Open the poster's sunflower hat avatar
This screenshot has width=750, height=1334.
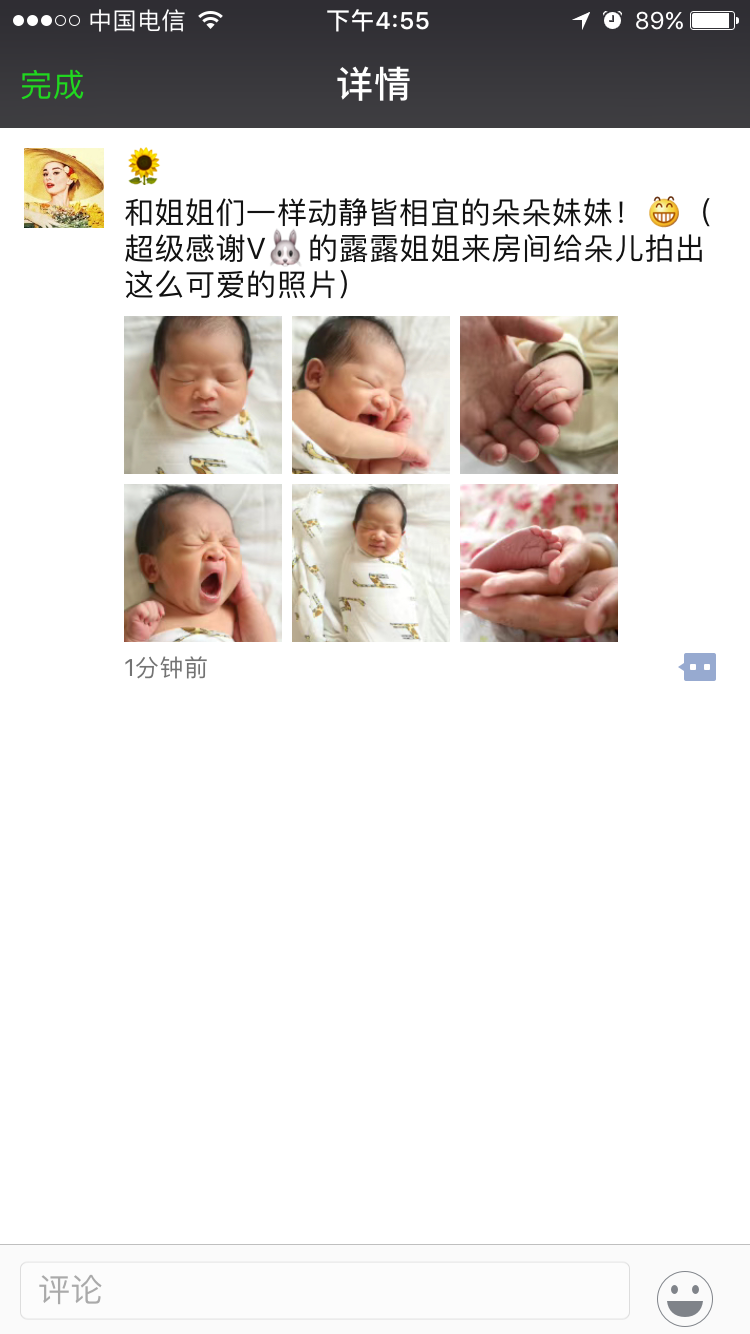(64, 188)
